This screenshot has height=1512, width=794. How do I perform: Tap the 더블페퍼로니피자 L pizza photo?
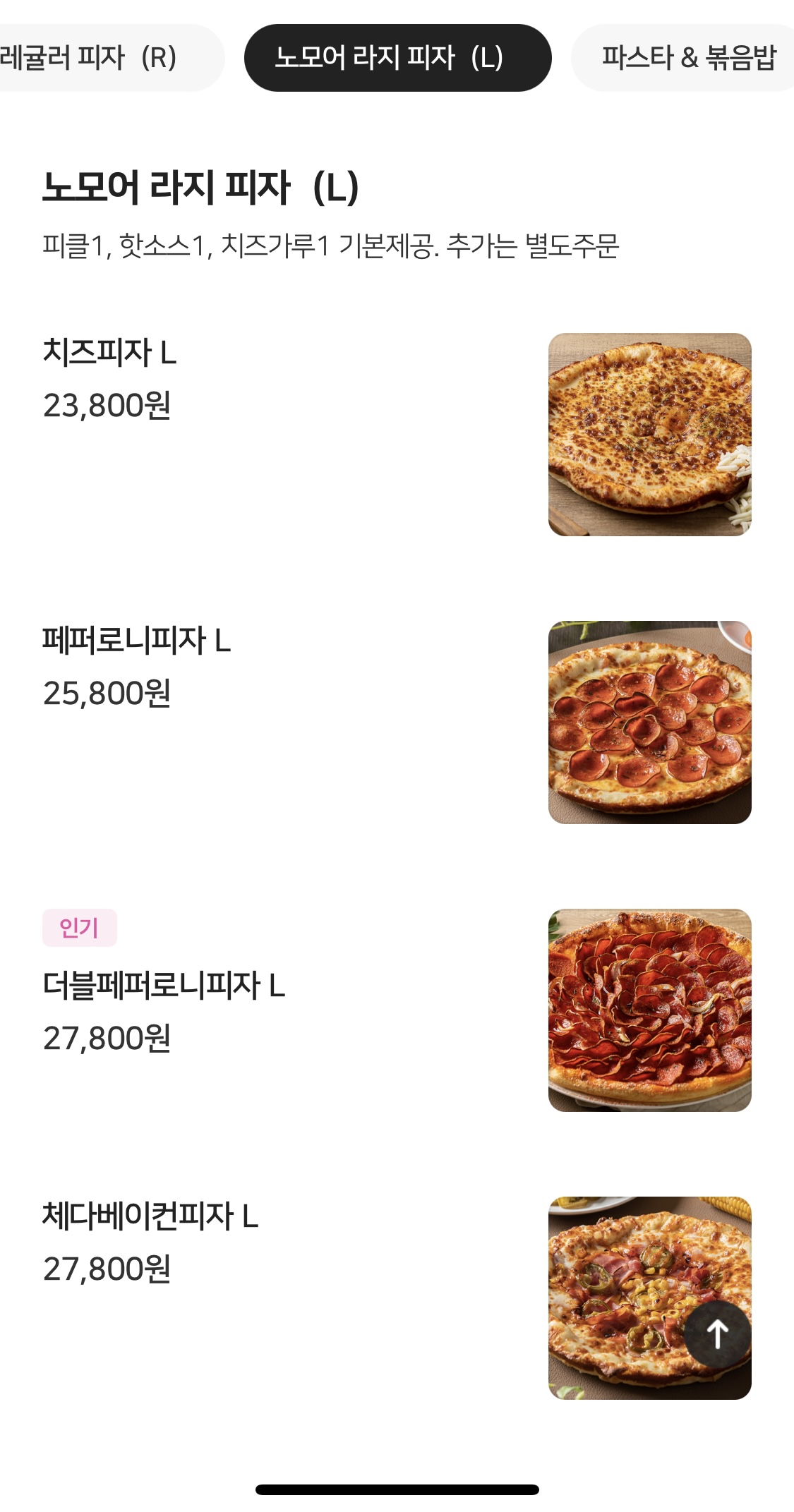(x=650, y=1010)
